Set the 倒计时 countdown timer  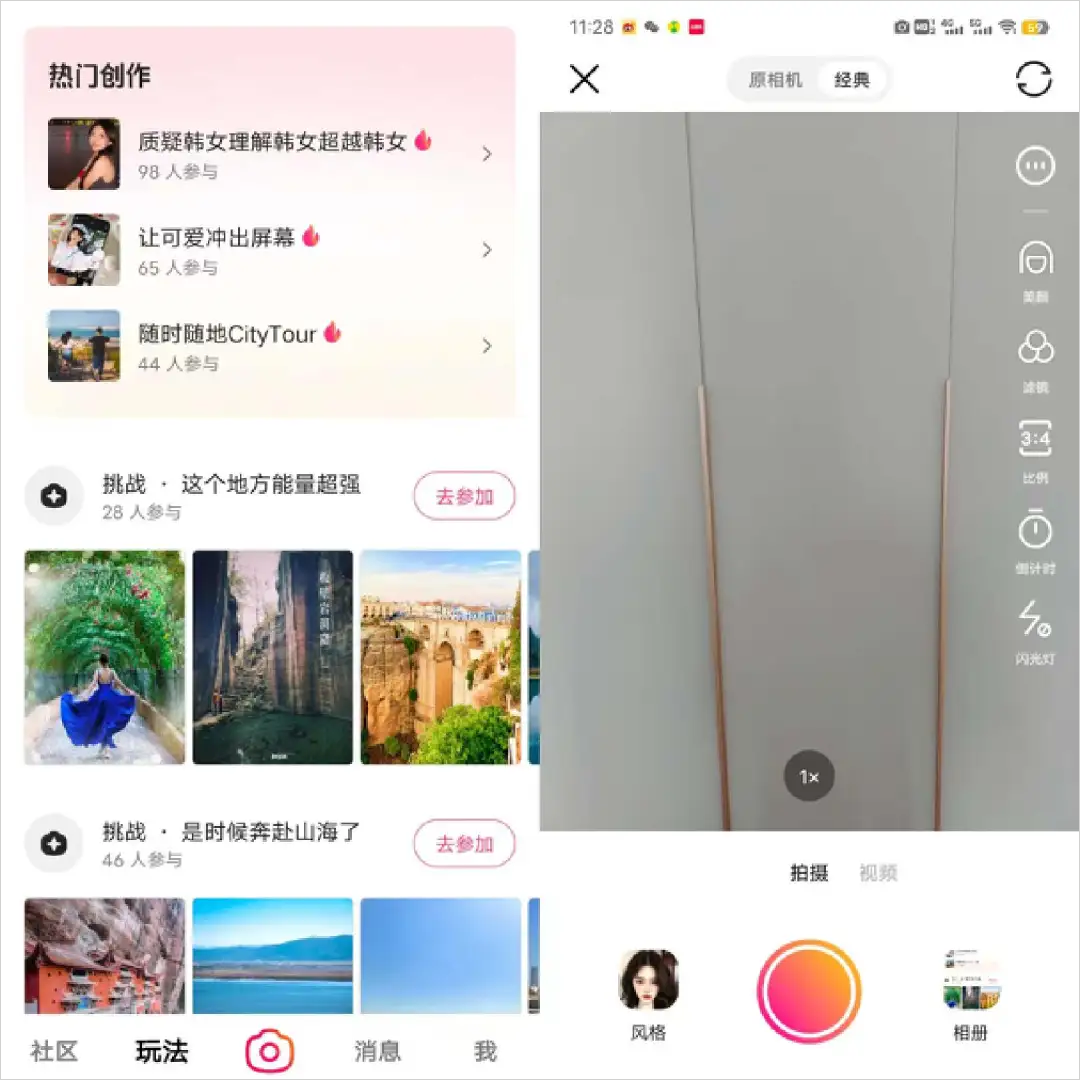(1035, 538)
